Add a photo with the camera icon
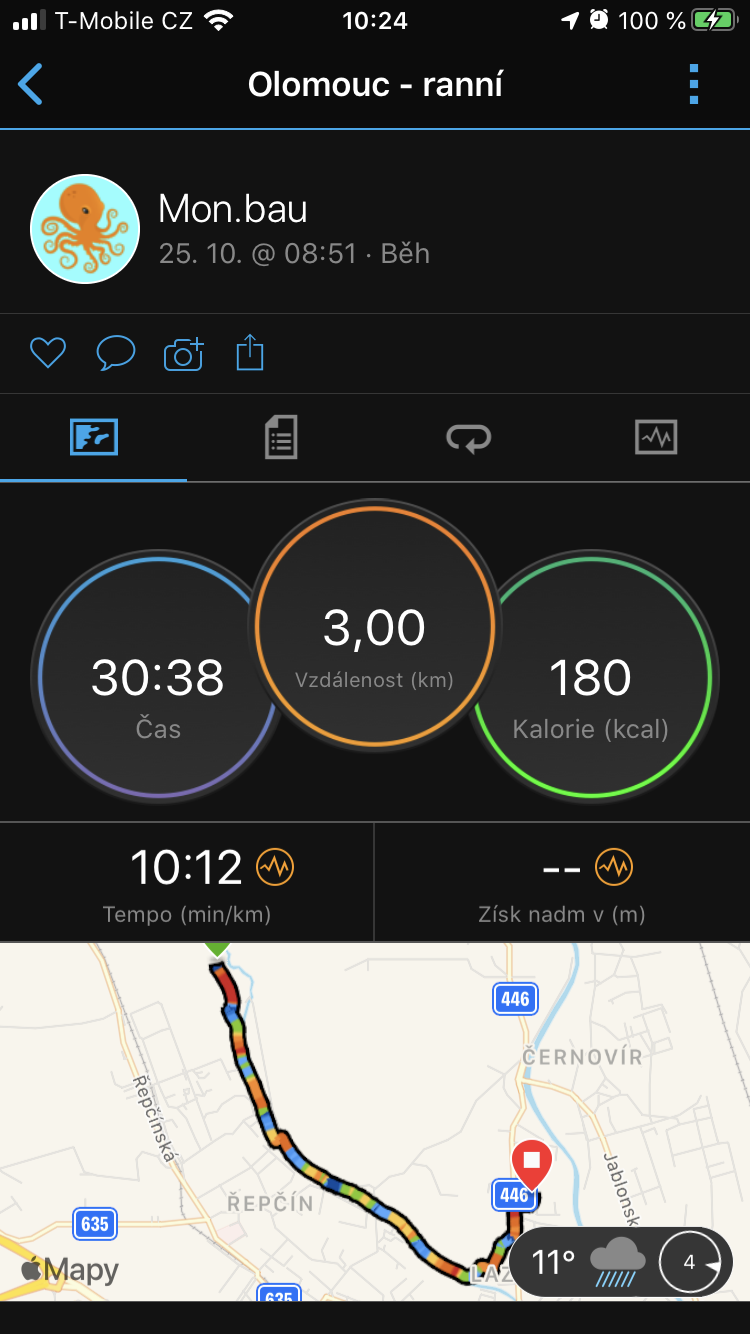 pos(183,354)
